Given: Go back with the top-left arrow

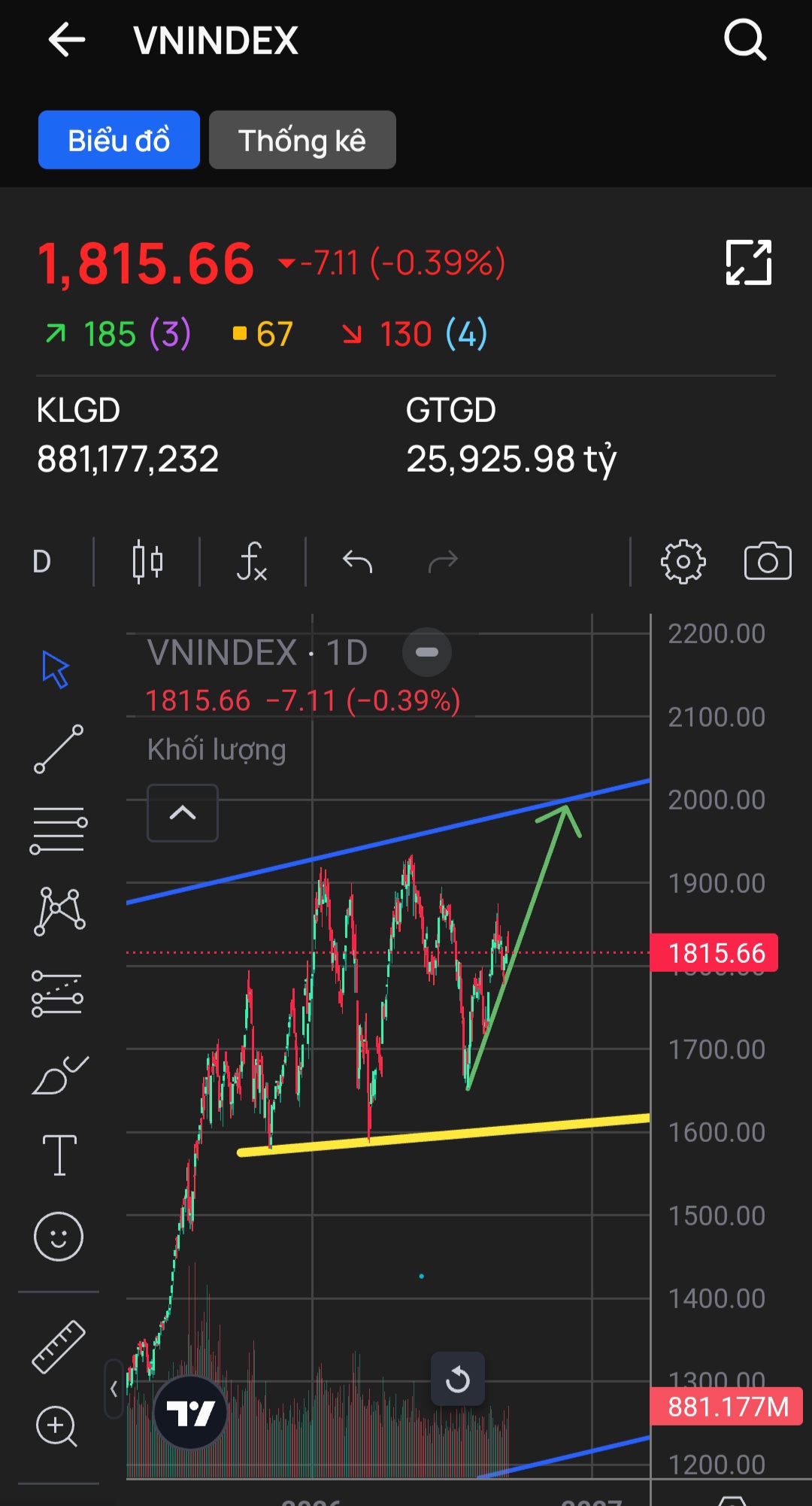Looking at the screenshot, I should (x=66, y=40).
